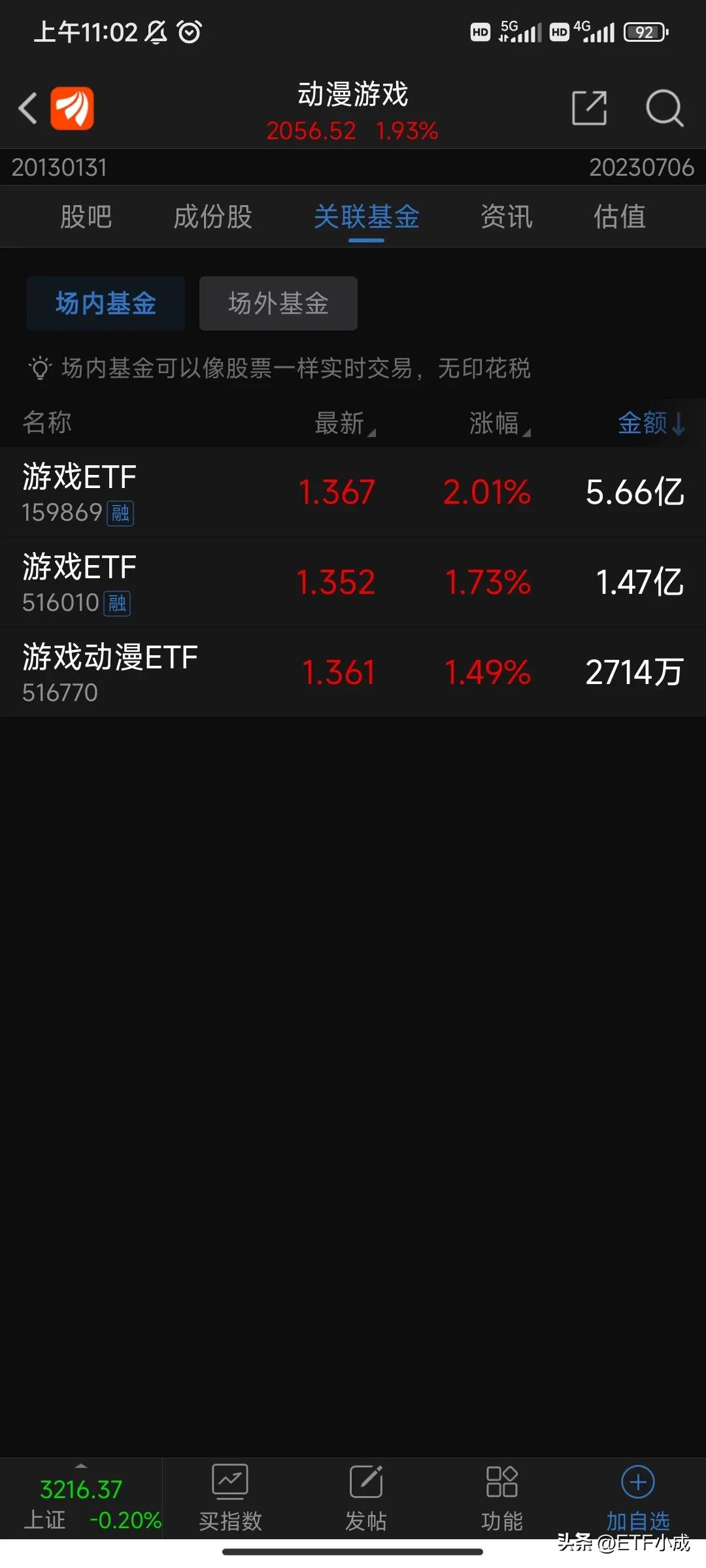Open 股吧 stock forum section
The height and width of the screenshot is (1568, 706).
click(87, 217)
